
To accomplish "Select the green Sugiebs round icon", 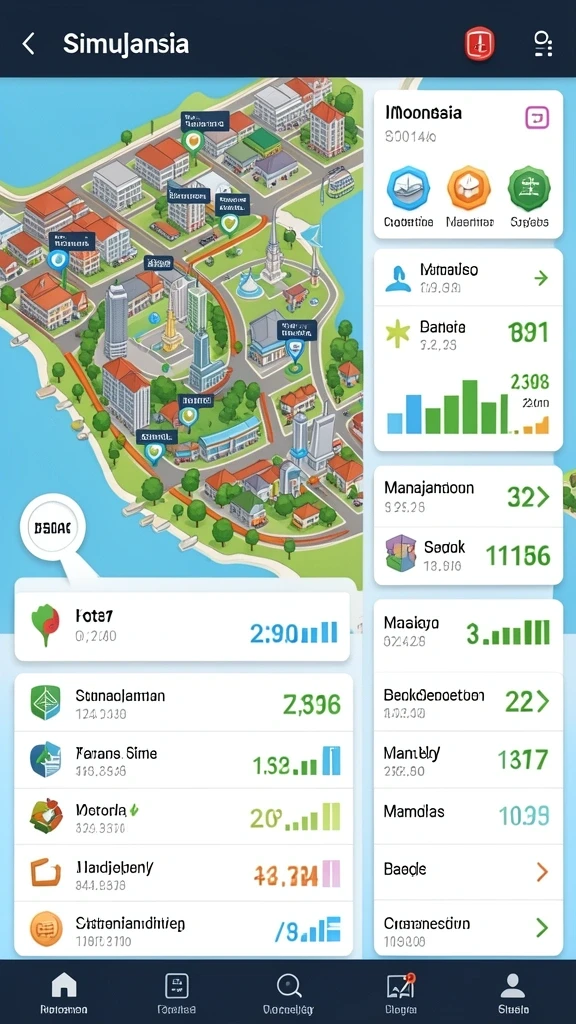I will (529, 187).
